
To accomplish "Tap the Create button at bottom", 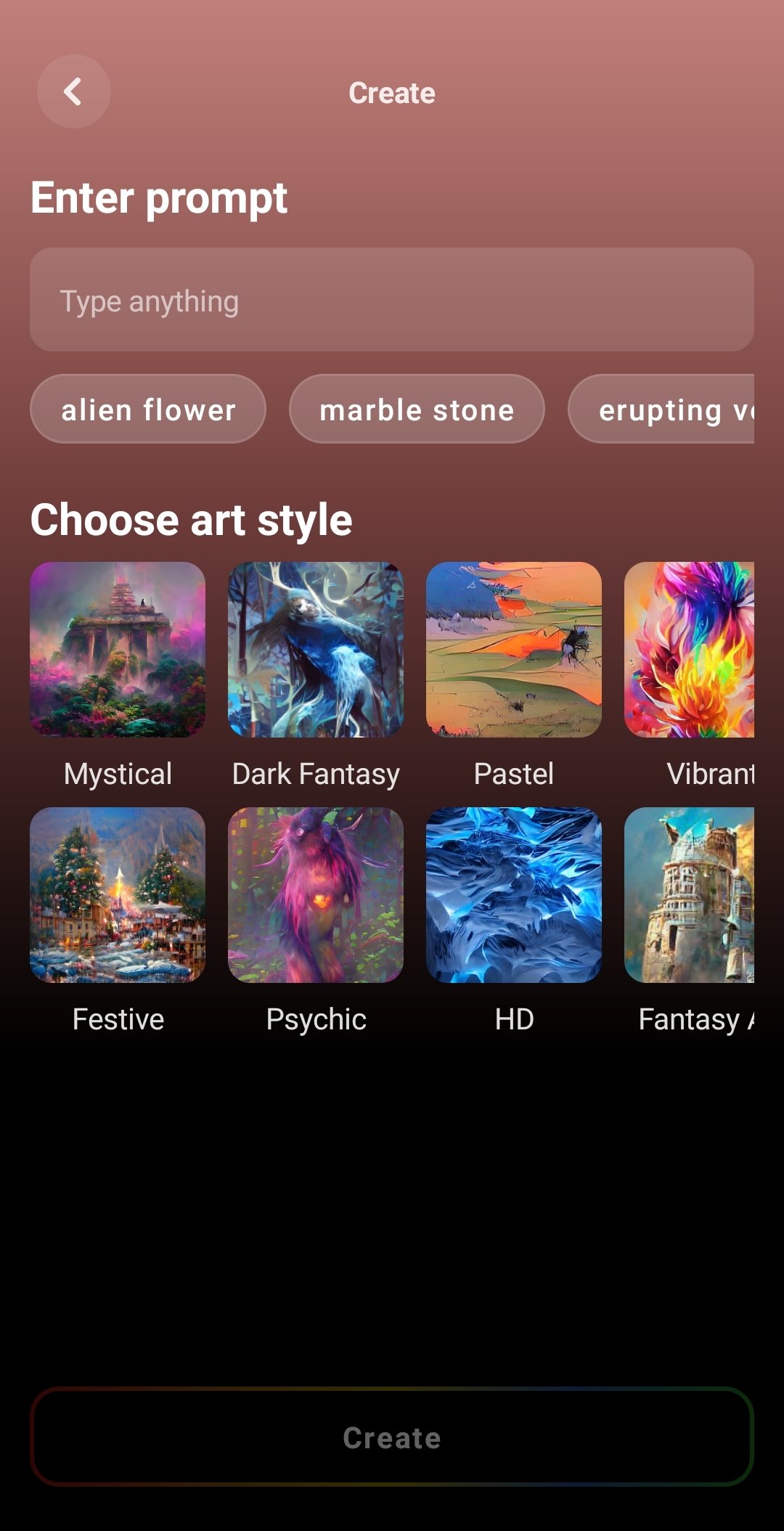I will (391, 1437).
